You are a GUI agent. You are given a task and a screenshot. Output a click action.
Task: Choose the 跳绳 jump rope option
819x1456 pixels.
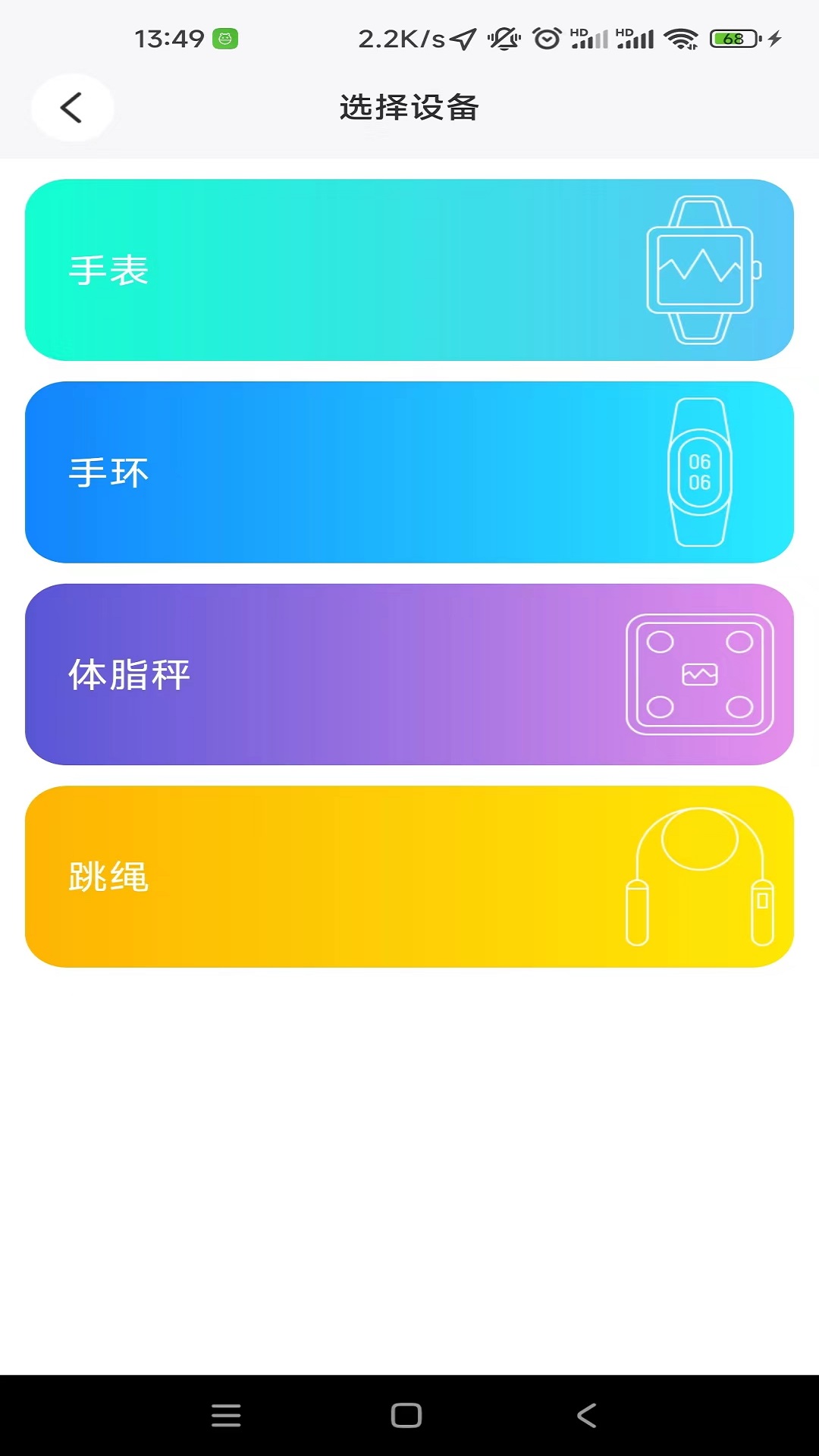pyautogui.click(x=409, y=876)
